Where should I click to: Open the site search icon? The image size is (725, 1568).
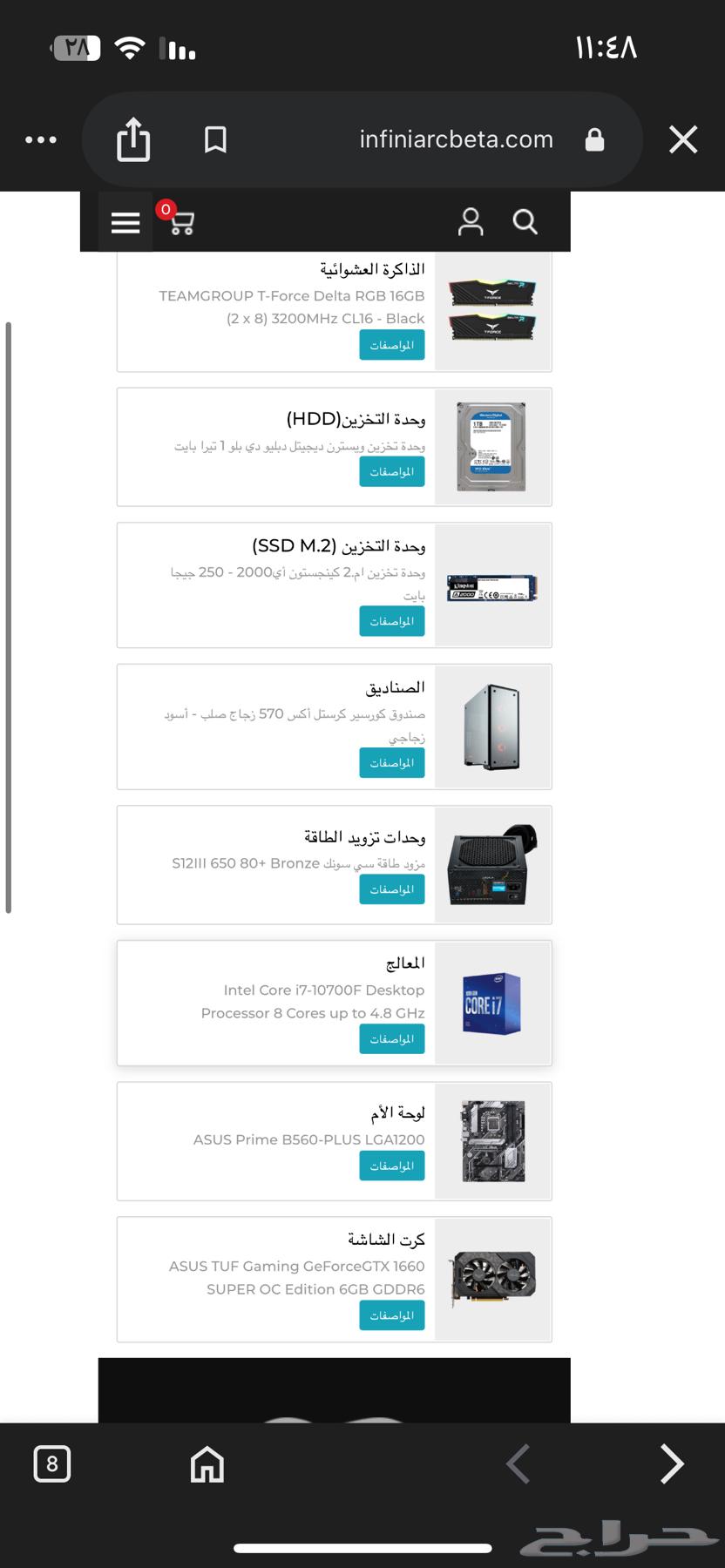[525, 223]
